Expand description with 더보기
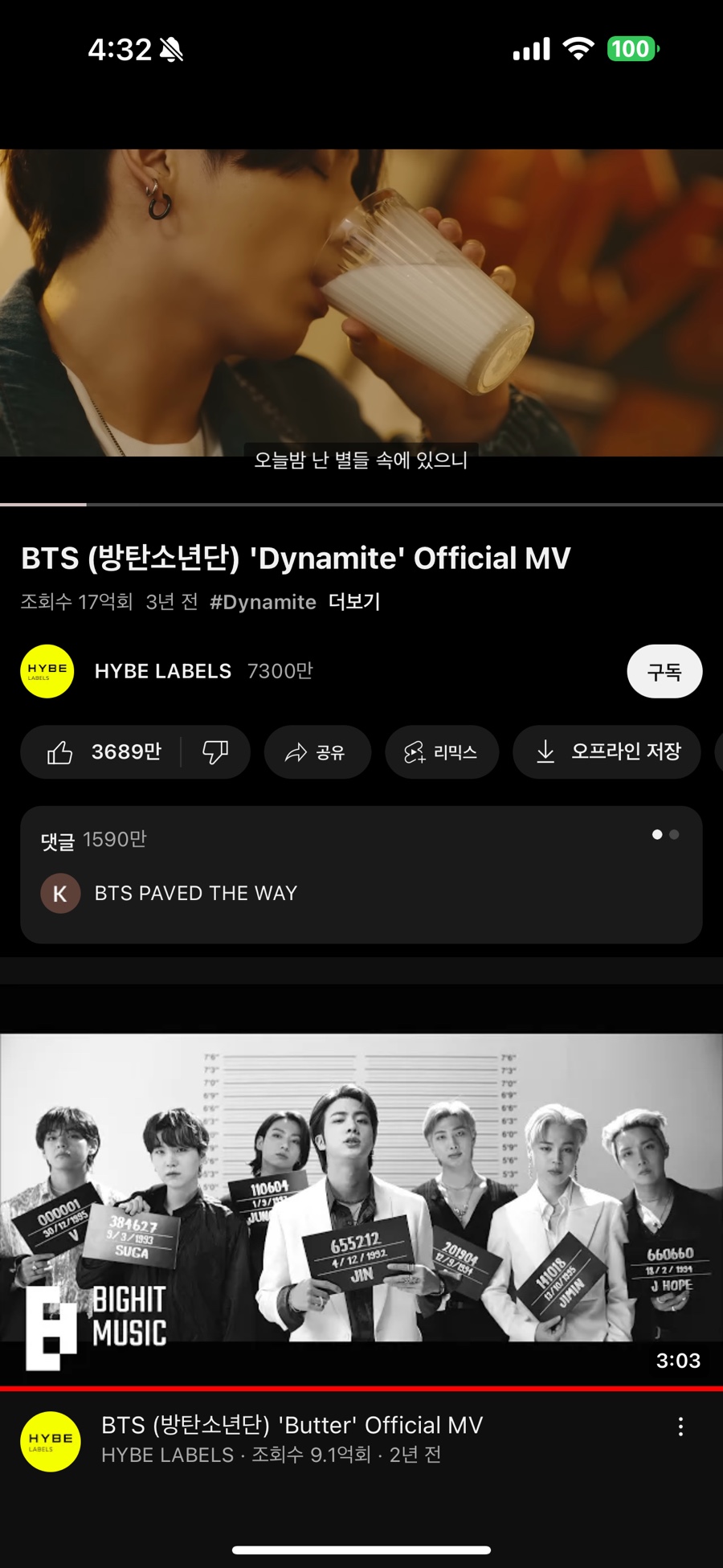Image resolution: width=723 pixels, height=1568 pixels. coord(354,602)
